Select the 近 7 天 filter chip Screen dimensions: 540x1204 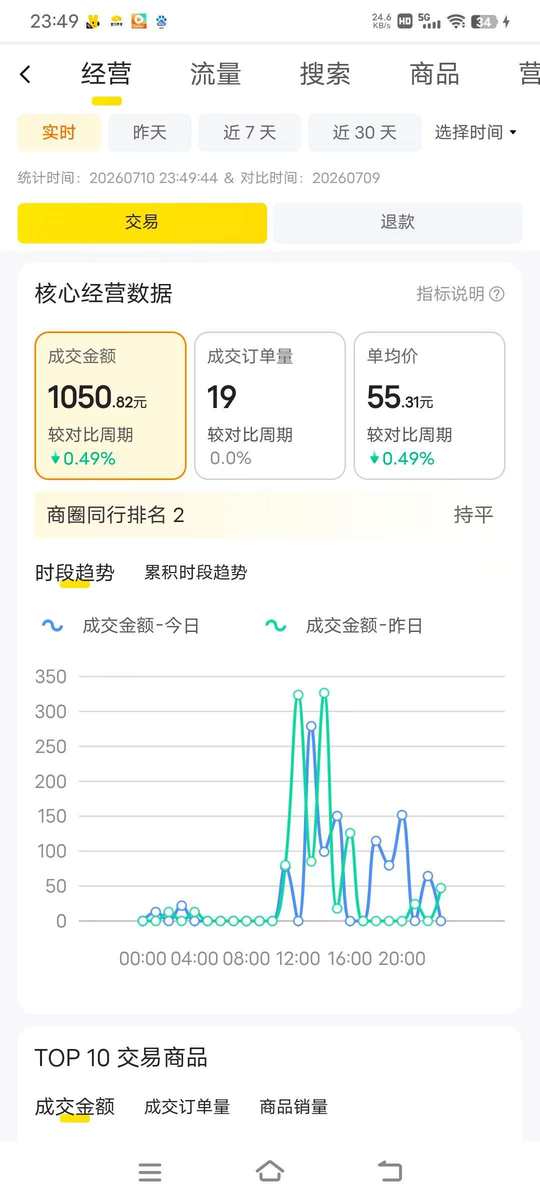[x=250, y=132]
